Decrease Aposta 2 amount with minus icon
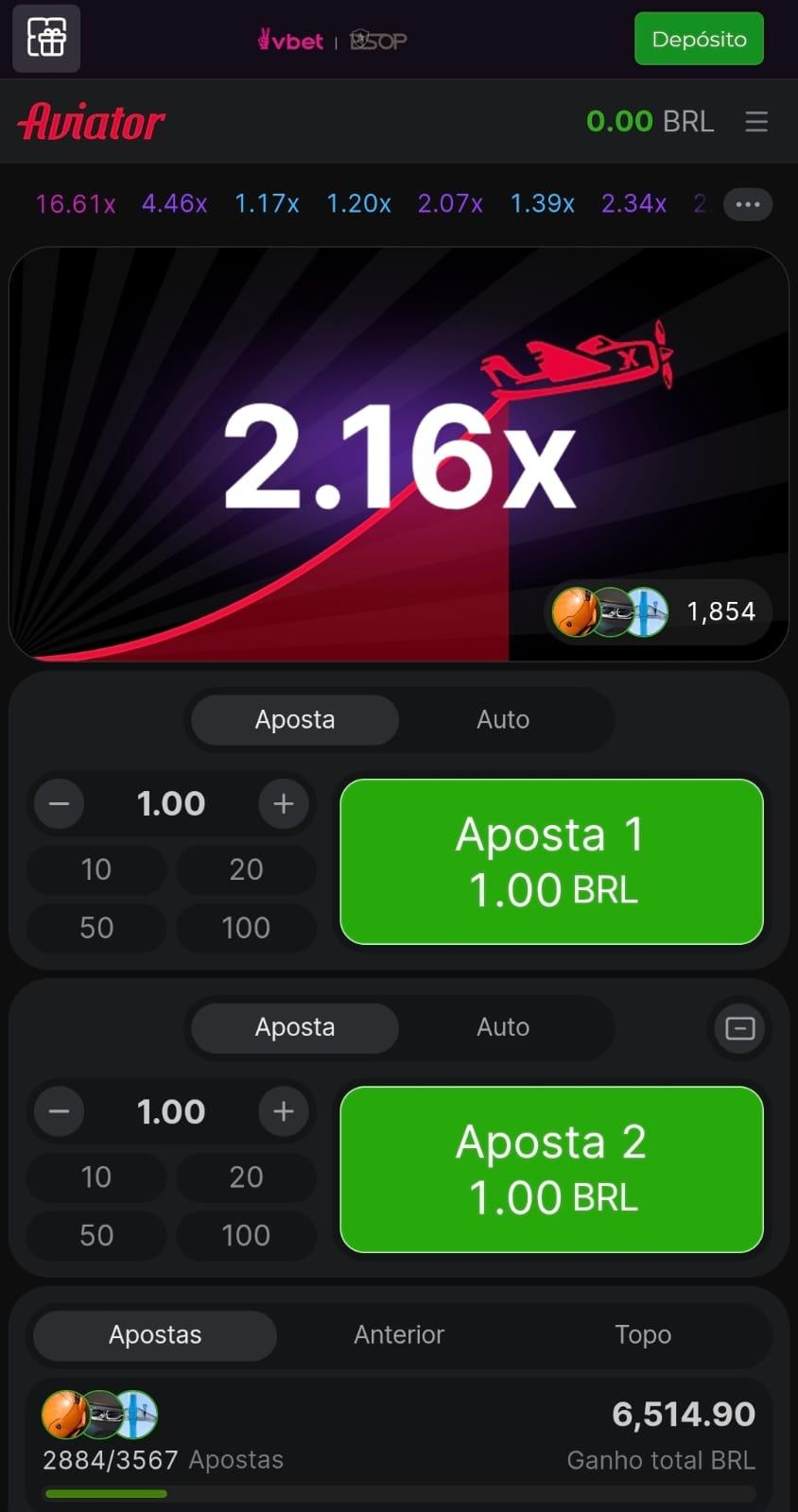 58,1111
